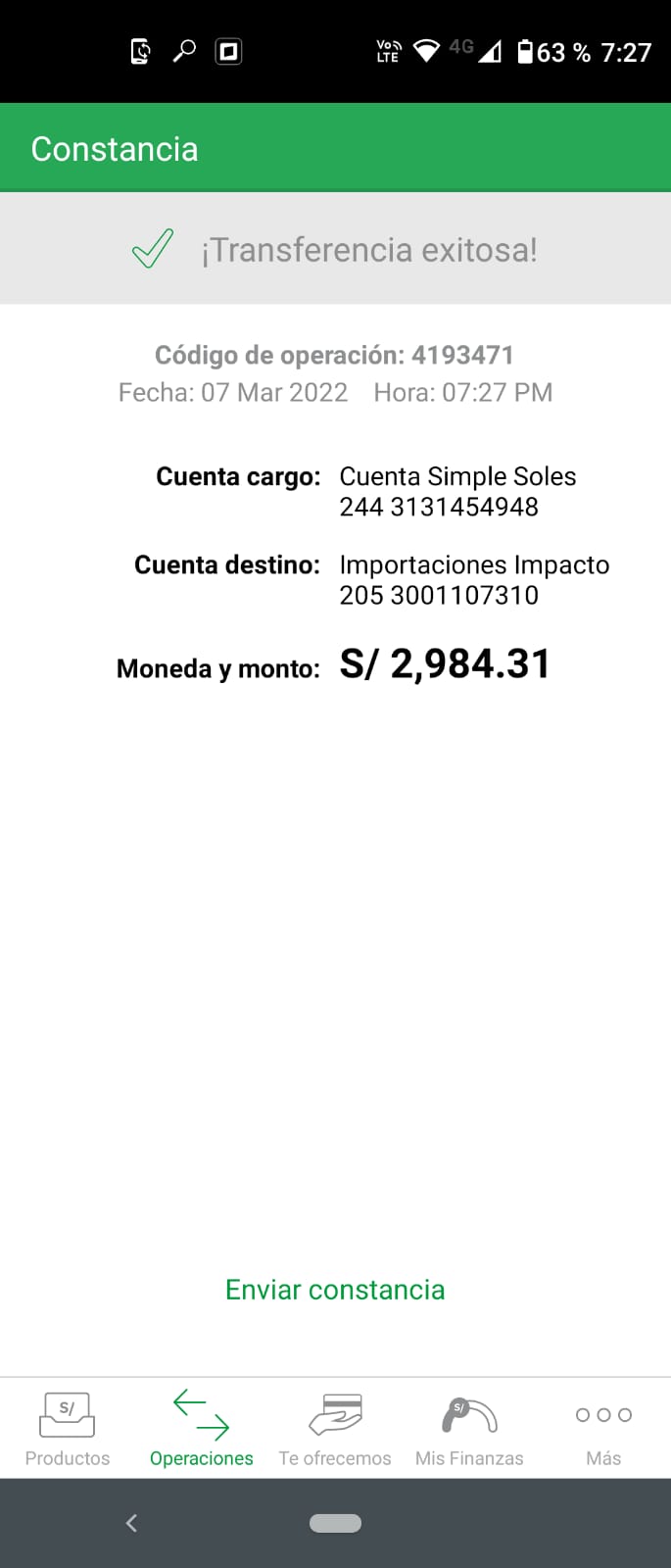Go to Te ofrecemos tab
The width and height of the screenshot is (671, 1568).
(335, 1429)
